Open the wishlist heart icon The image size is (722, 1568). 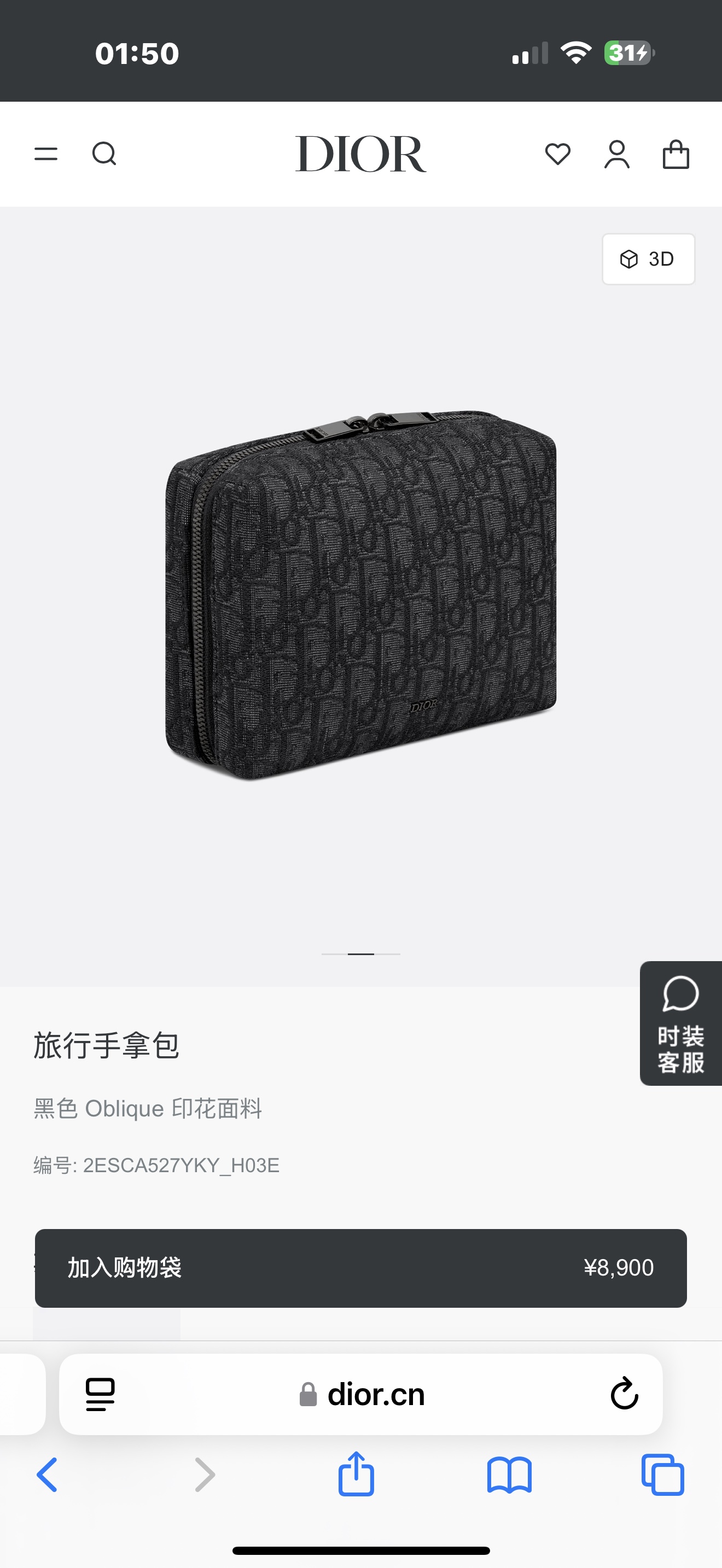coord(557,154)
